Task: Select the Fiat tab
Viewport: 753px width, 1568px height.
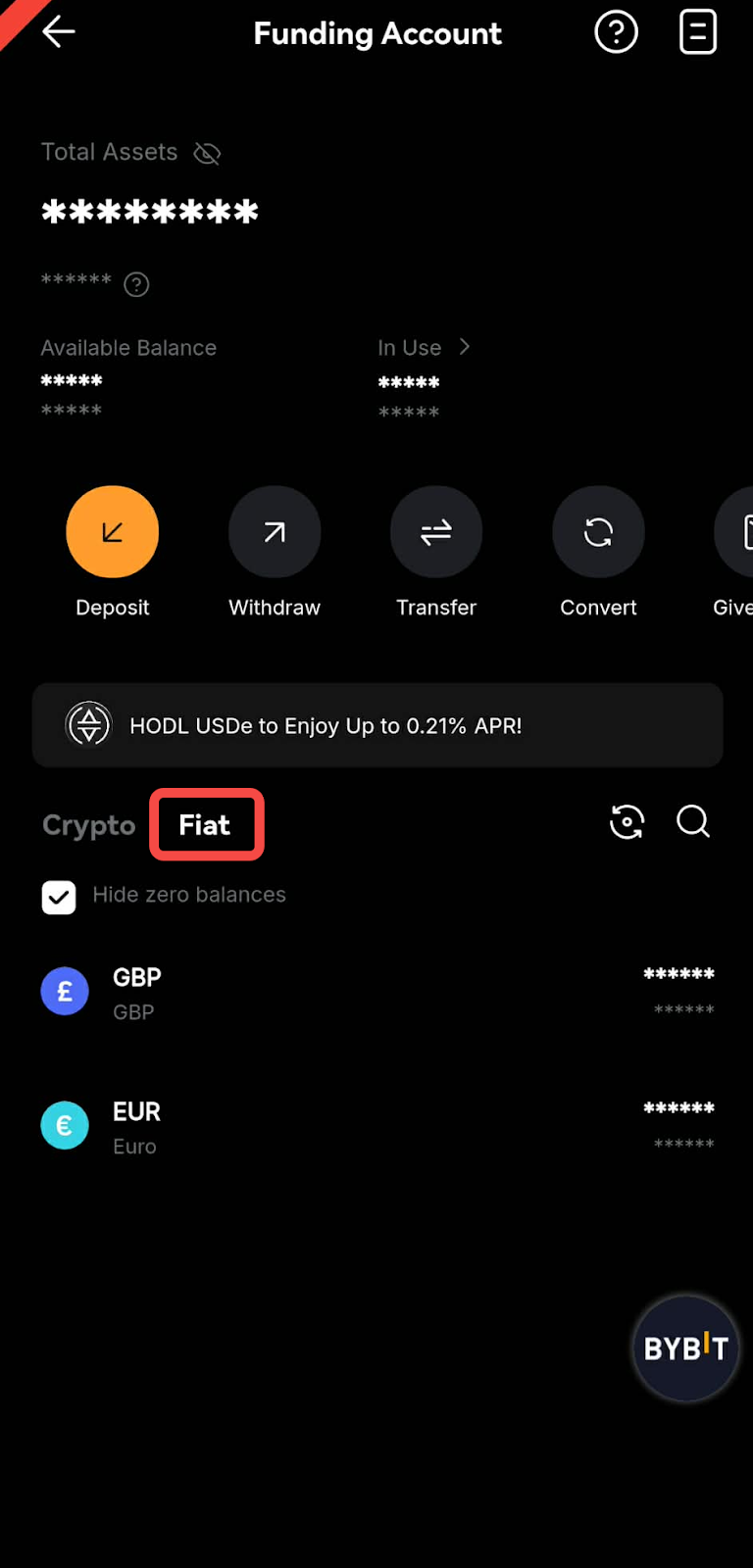Action: click(205, 825)
